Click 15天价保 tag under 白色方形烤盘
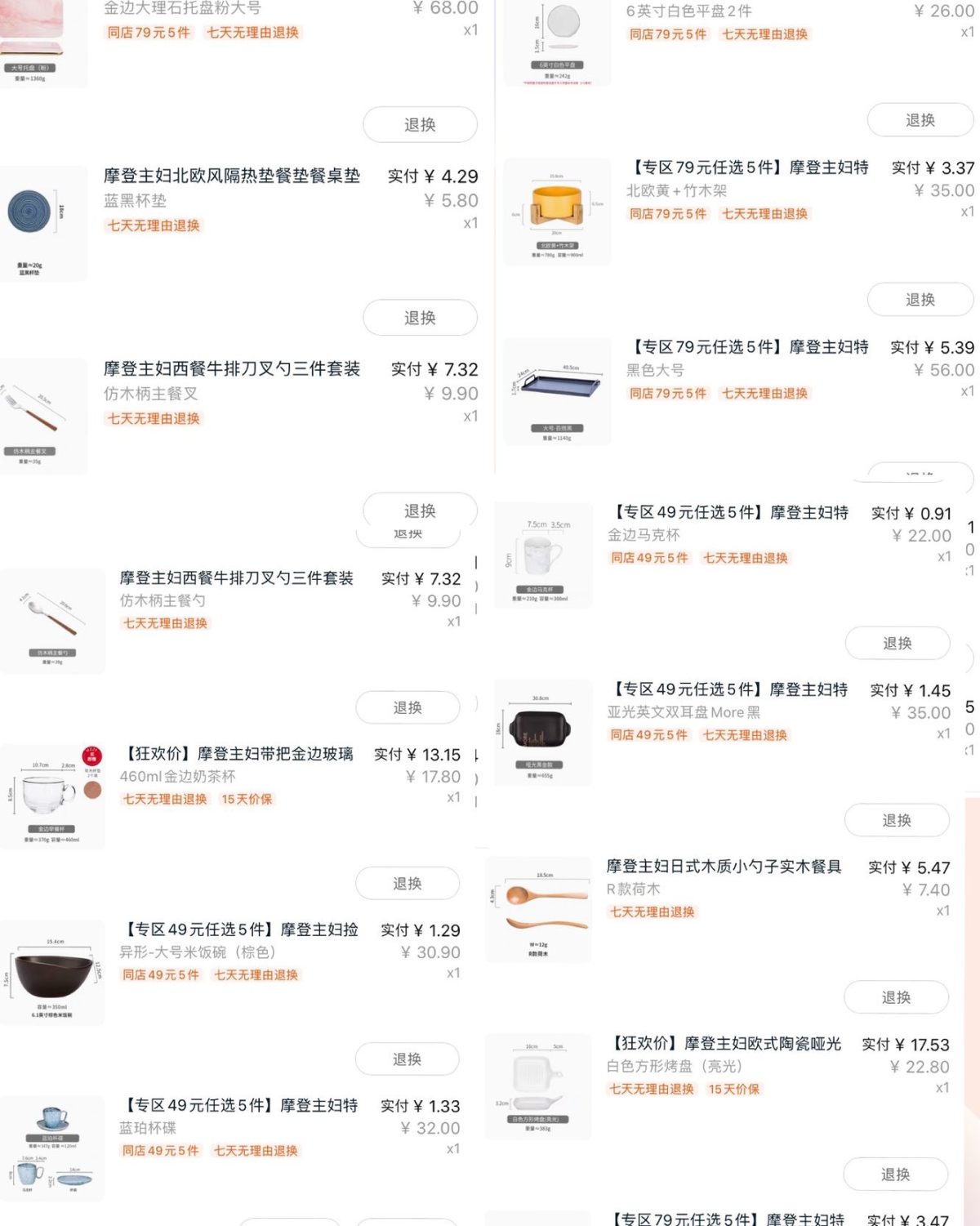The height and width of the screenshot is (1226, 980). pos(733,1089)
